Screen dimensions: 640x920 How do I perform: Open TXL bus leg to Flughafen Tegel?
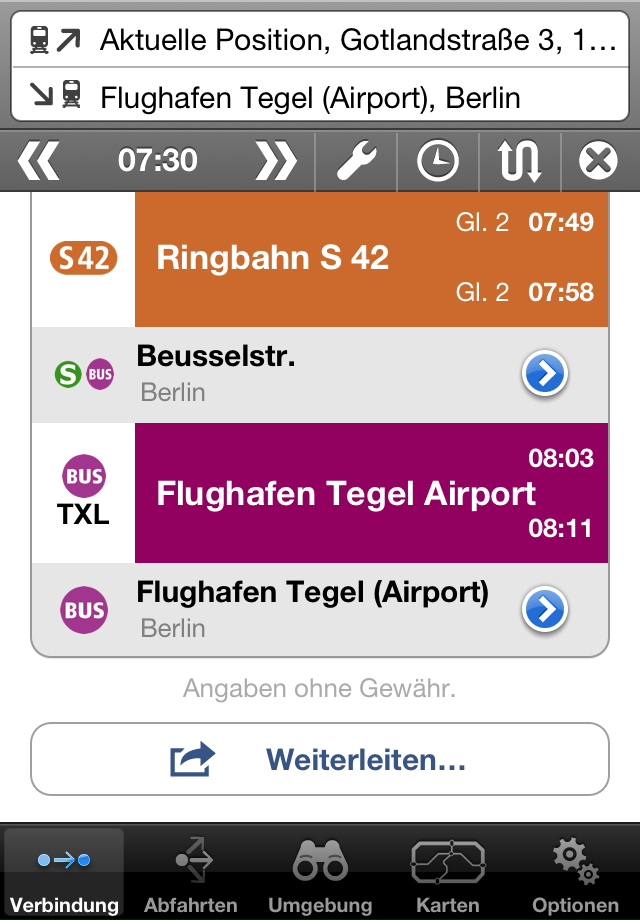(370, 493)
